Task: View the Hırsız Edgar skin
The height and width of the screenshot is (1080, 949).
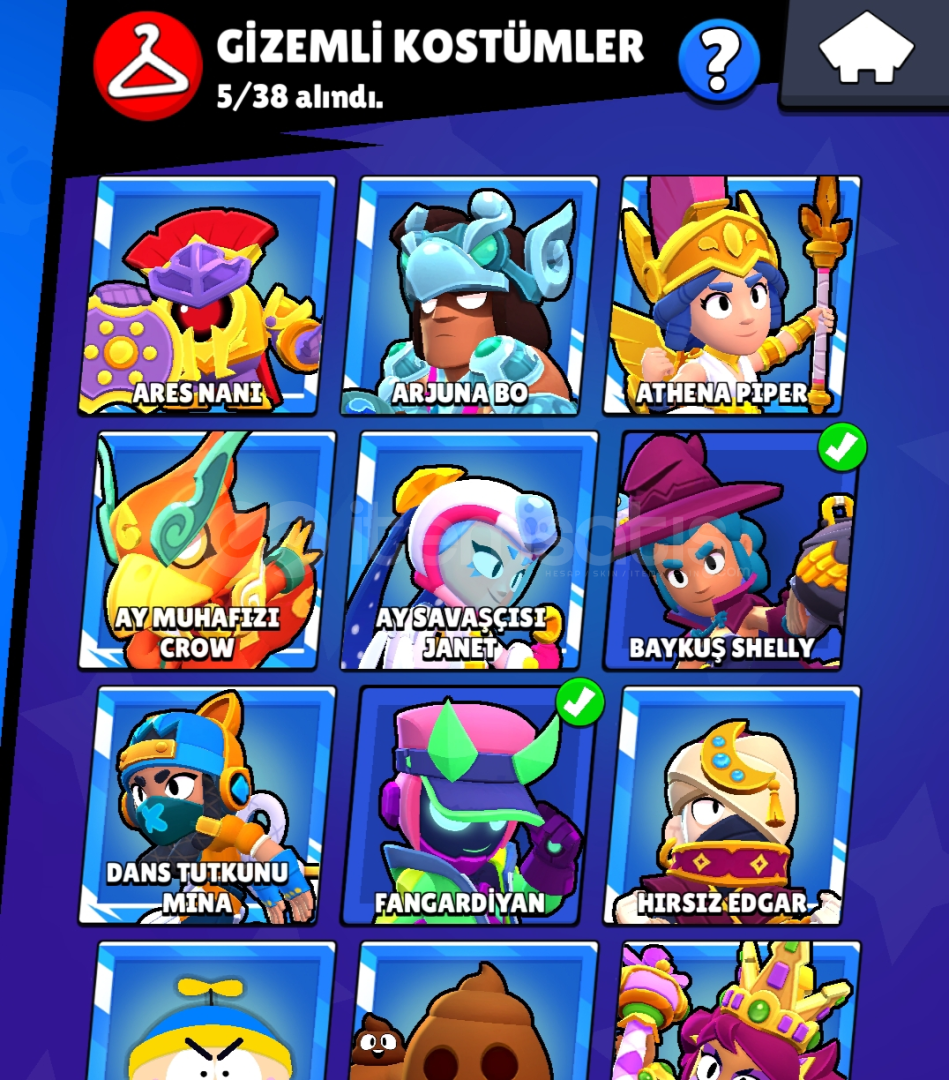Action: coord(732,805)
